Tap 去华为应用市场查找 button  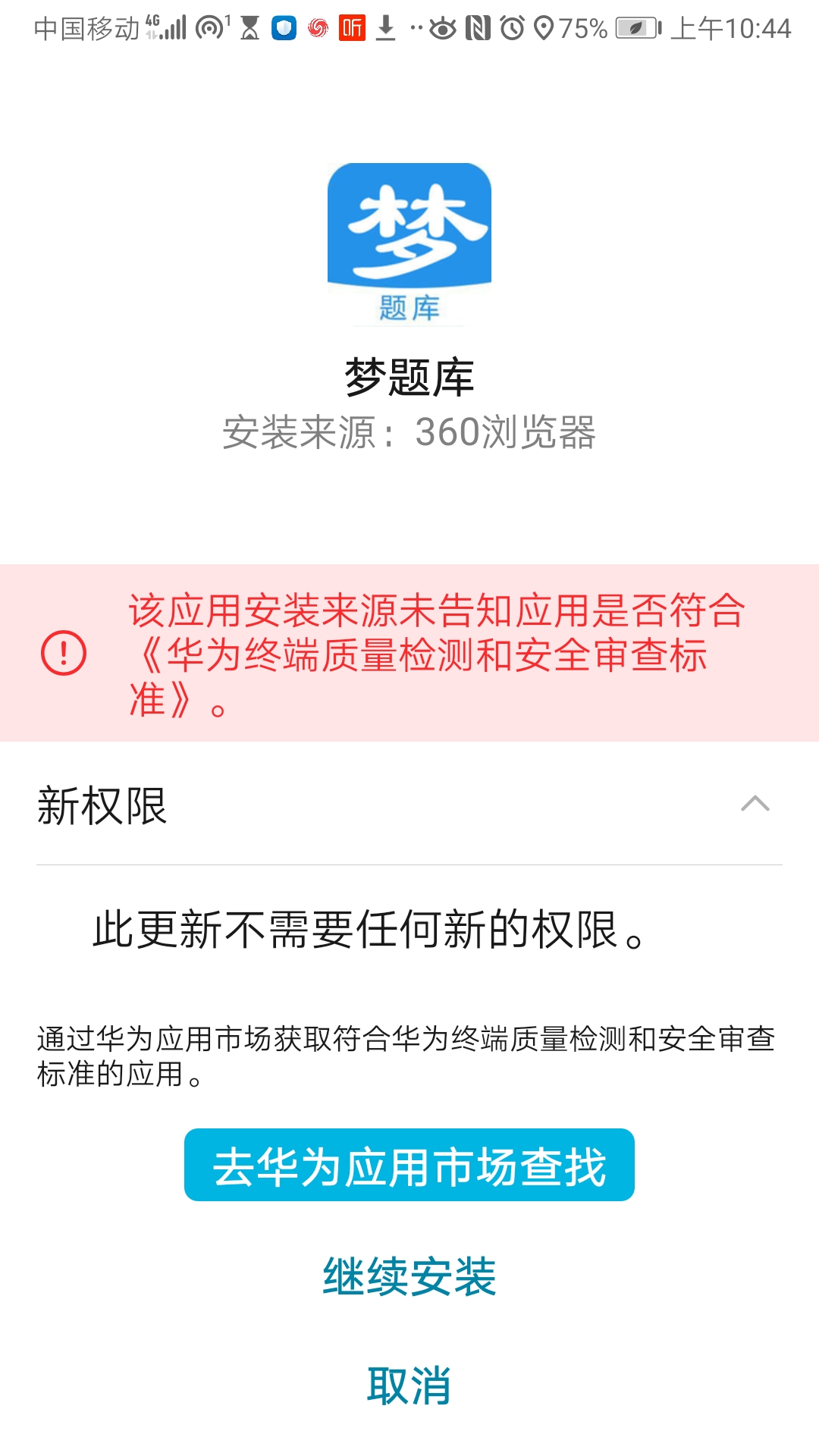point(409,1165)
